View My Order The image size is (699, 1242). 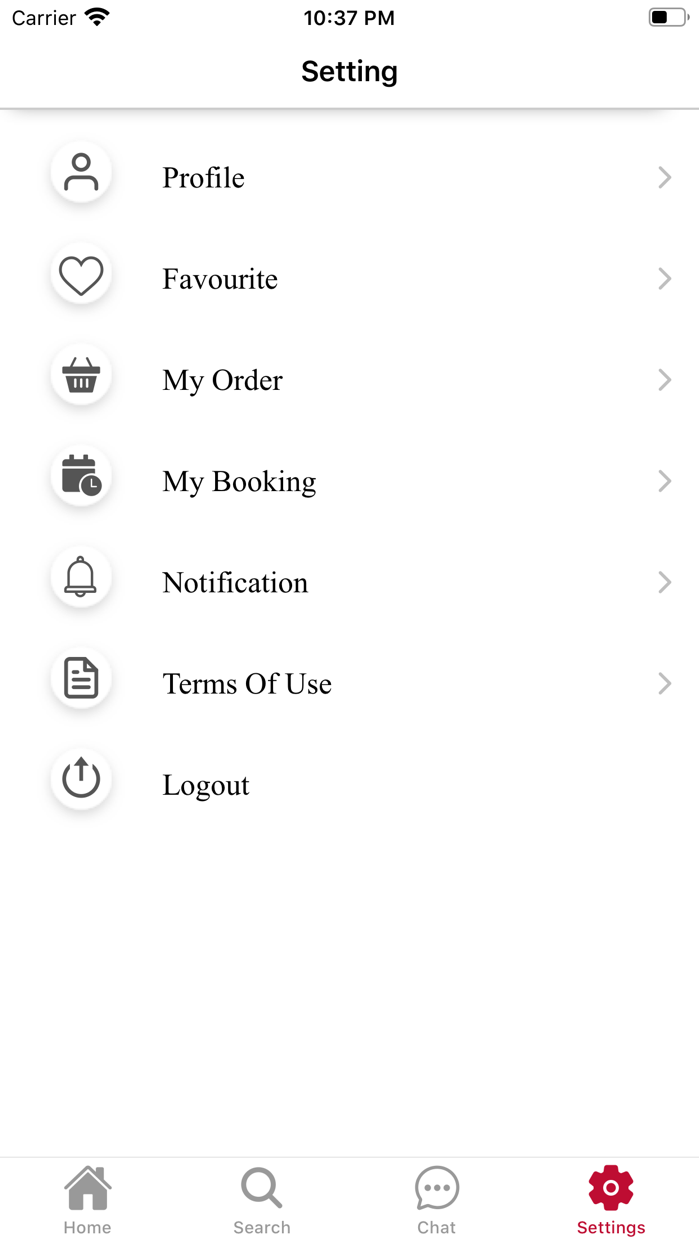coord(349,379)
